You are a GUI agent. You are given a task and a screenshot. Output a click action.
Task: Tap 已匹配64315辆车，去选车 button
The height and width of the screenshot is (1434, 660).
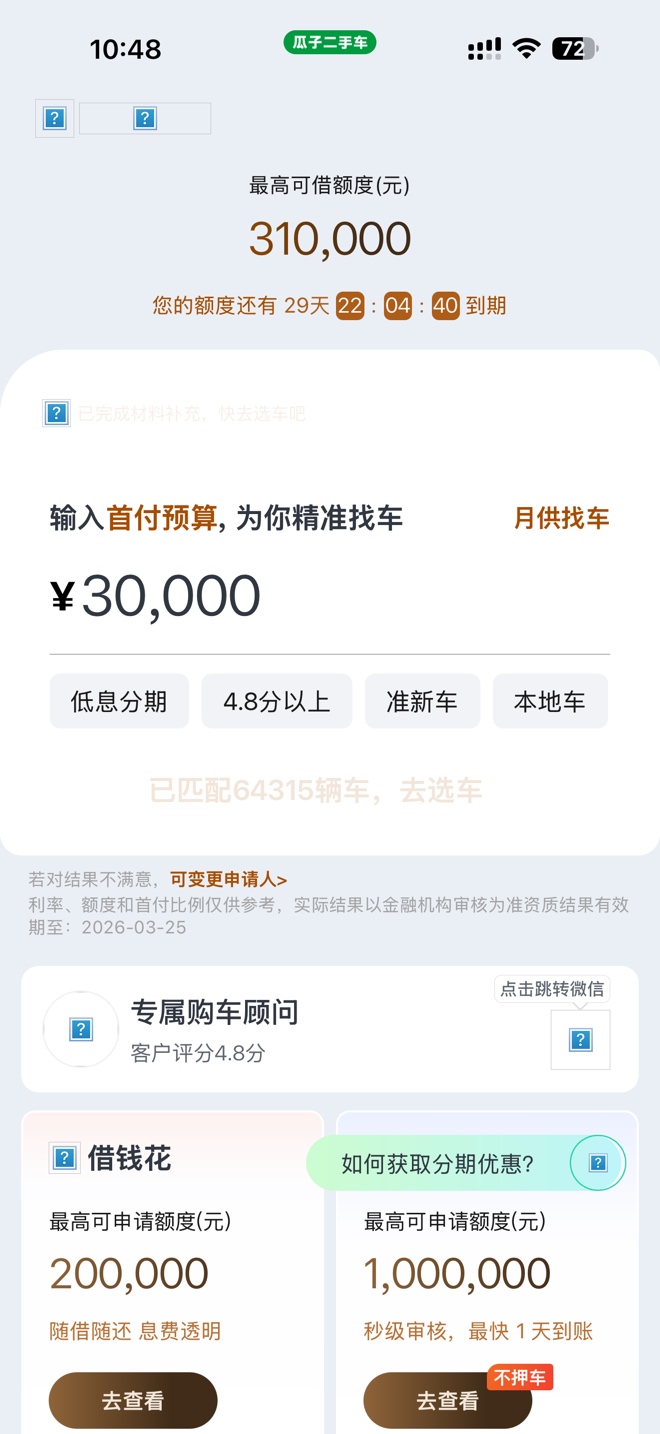pos(316,791)
